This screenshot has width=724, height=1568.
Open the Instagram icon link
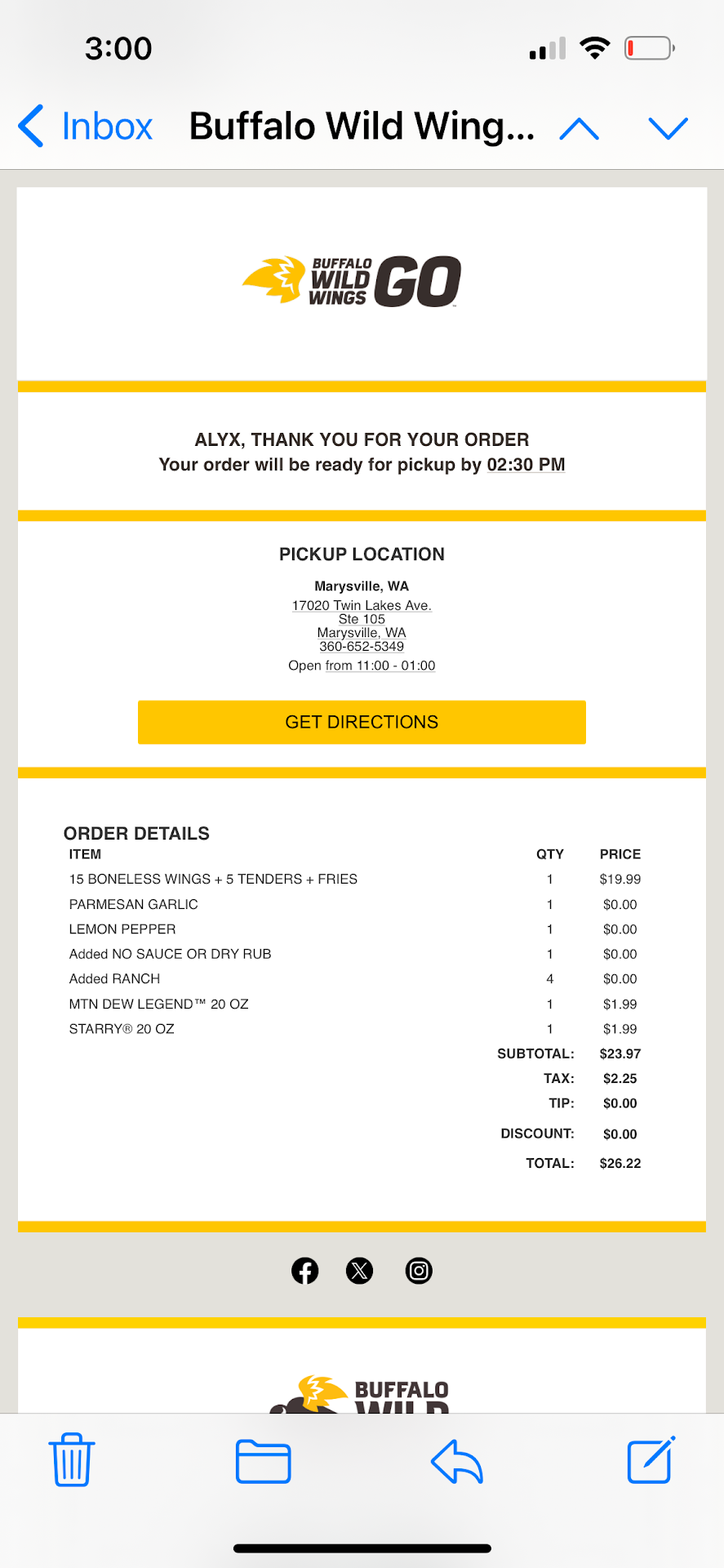click(419, 1271)
